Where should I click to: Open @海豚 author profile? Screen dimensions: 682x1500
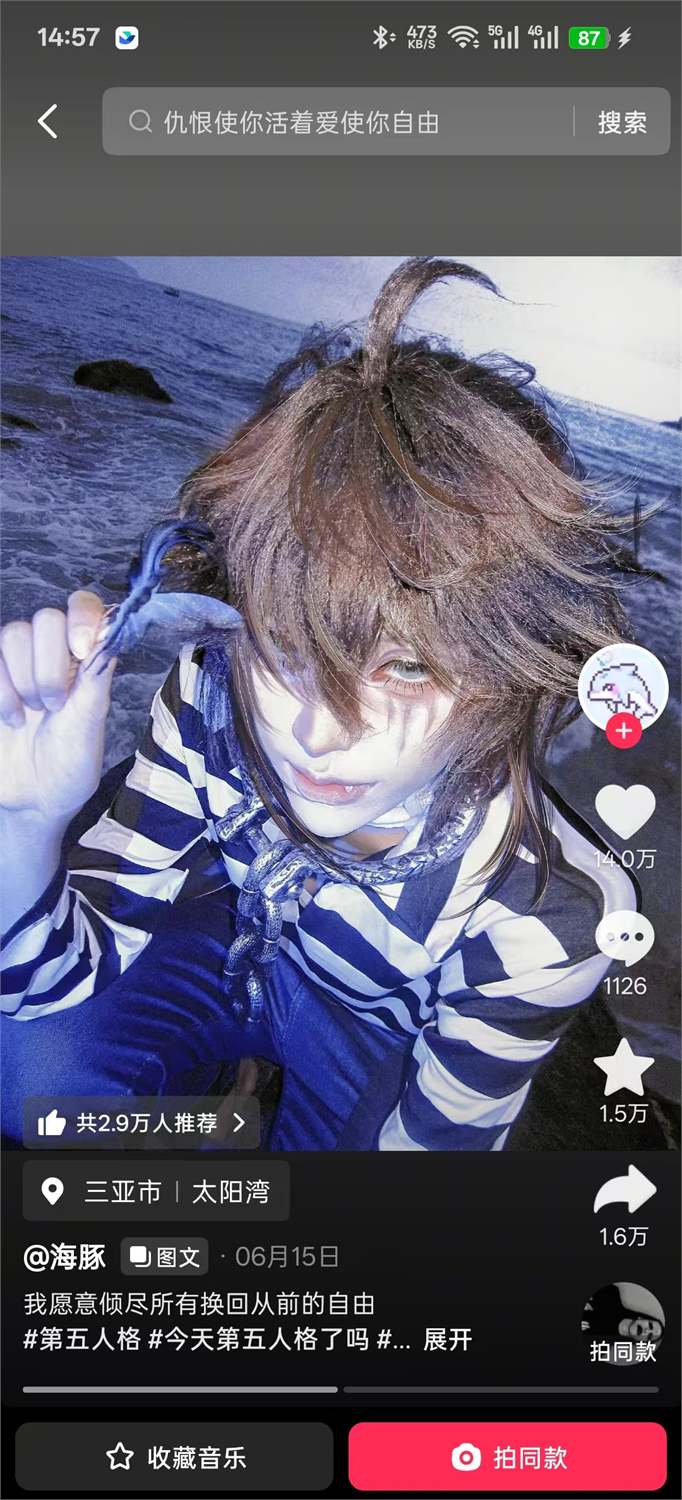coord(65,1257)
